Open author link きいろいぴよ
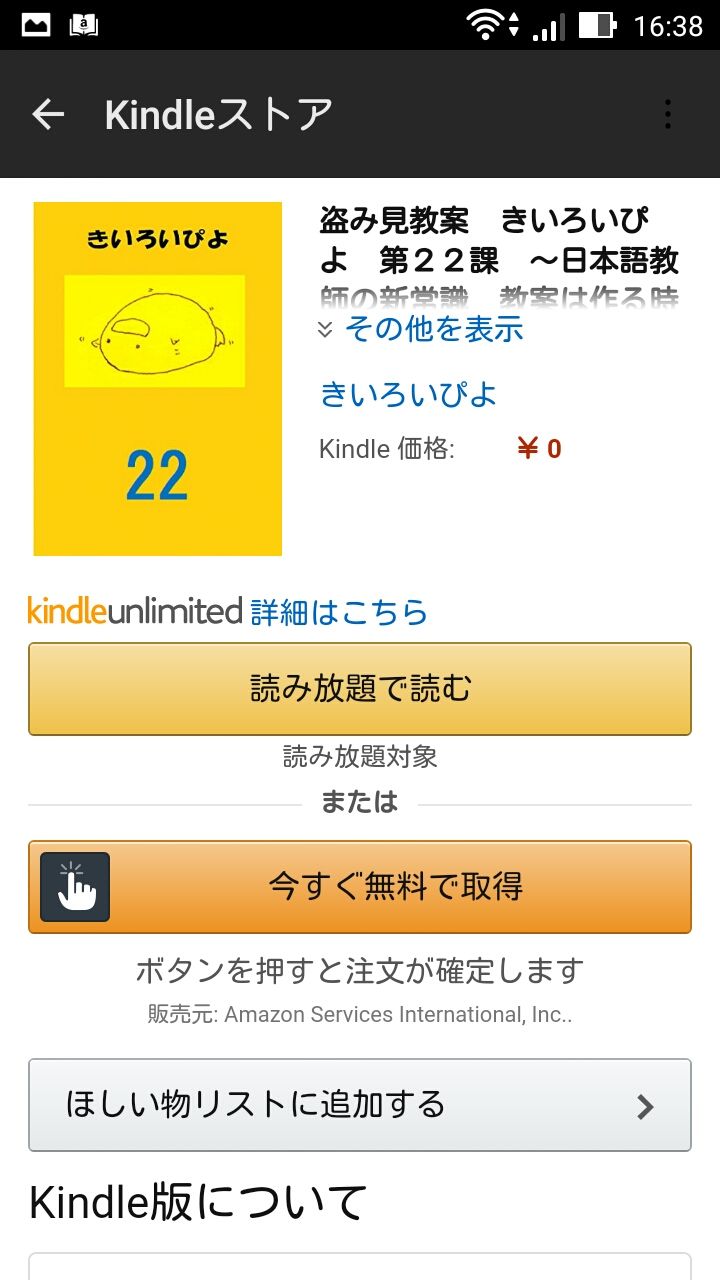This screenshot has width=720, height=1280. pyautogui.click(x=408, y=393)
